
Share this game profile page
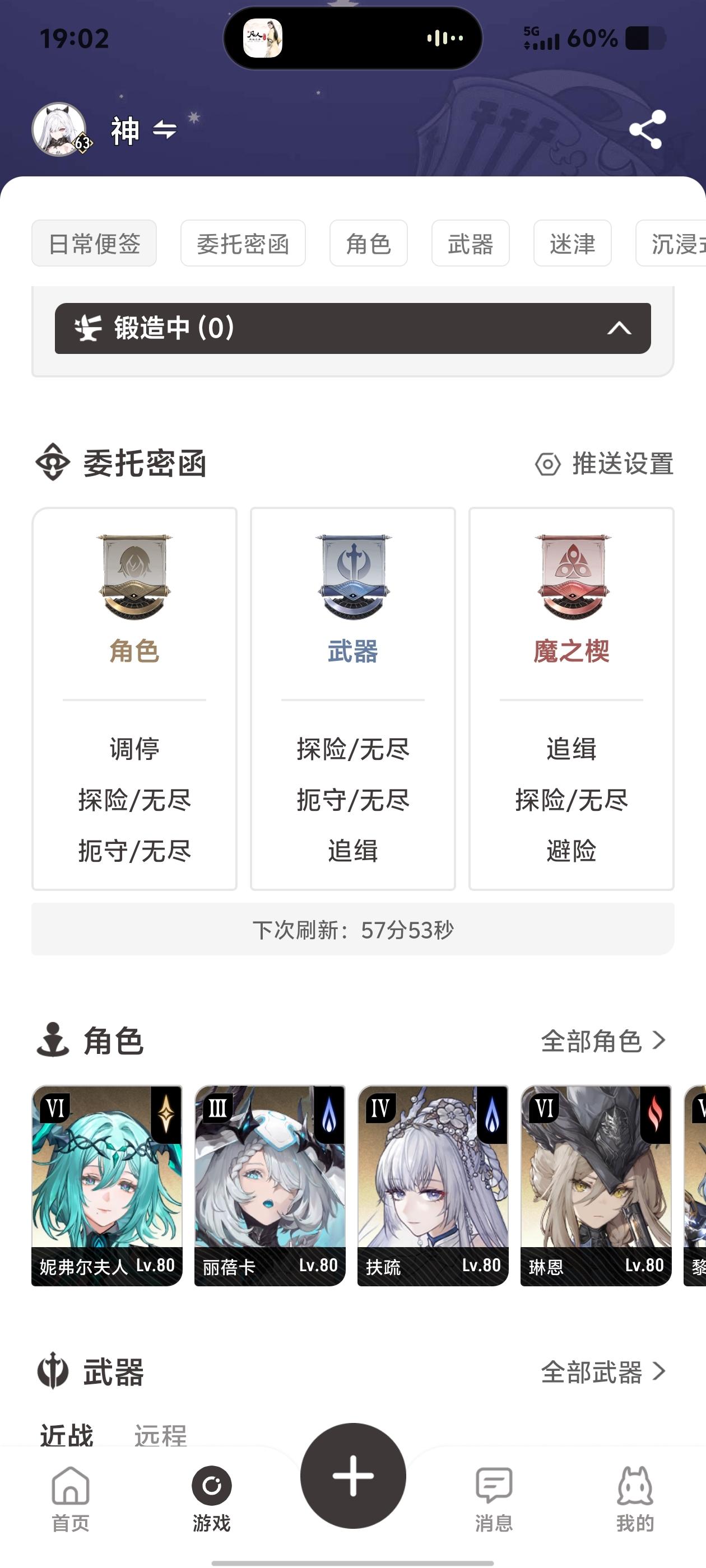[646, 129]
